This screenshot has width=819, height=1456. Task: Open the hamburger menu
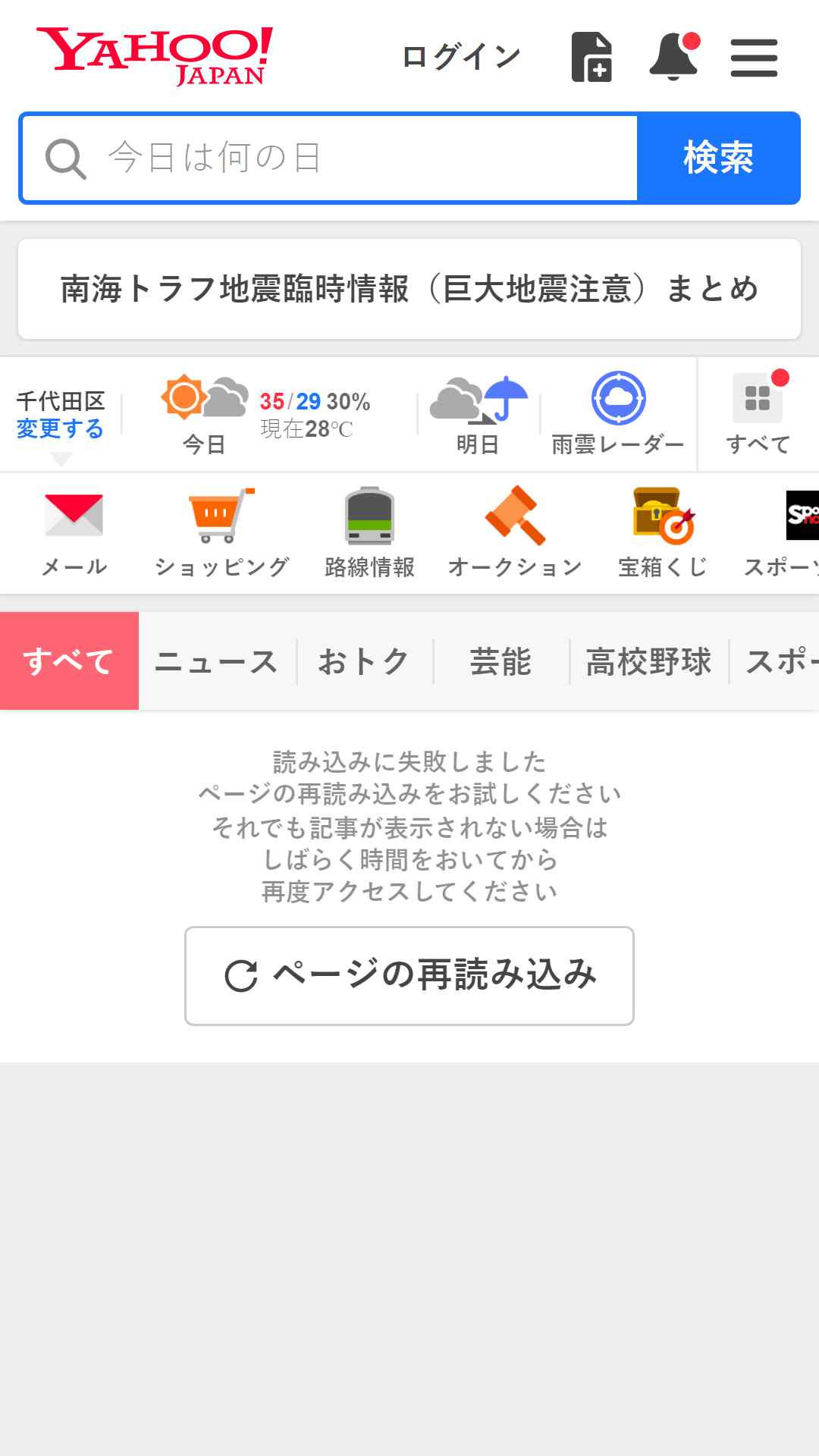(x=754, y=58)
